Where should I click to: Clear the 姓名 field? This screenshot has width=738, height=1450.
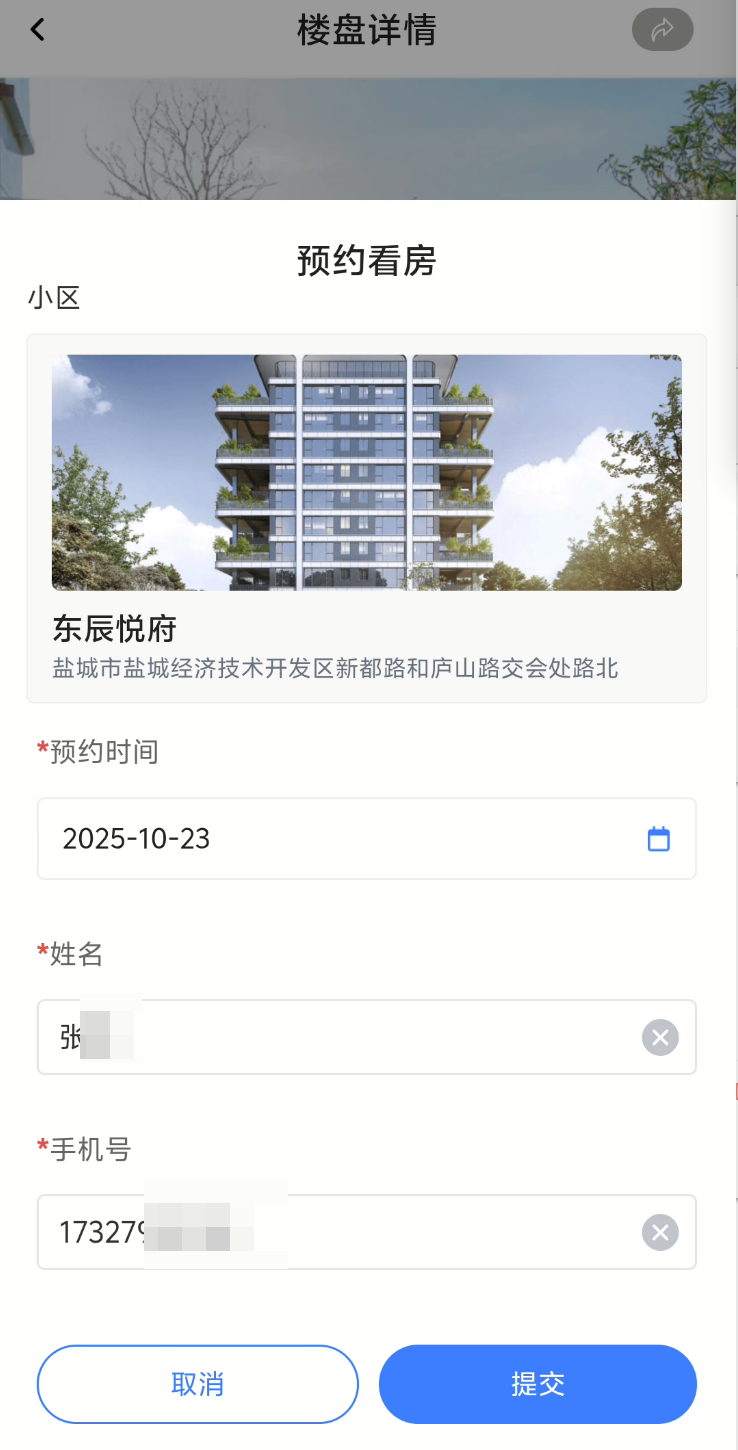point(660,1038)
